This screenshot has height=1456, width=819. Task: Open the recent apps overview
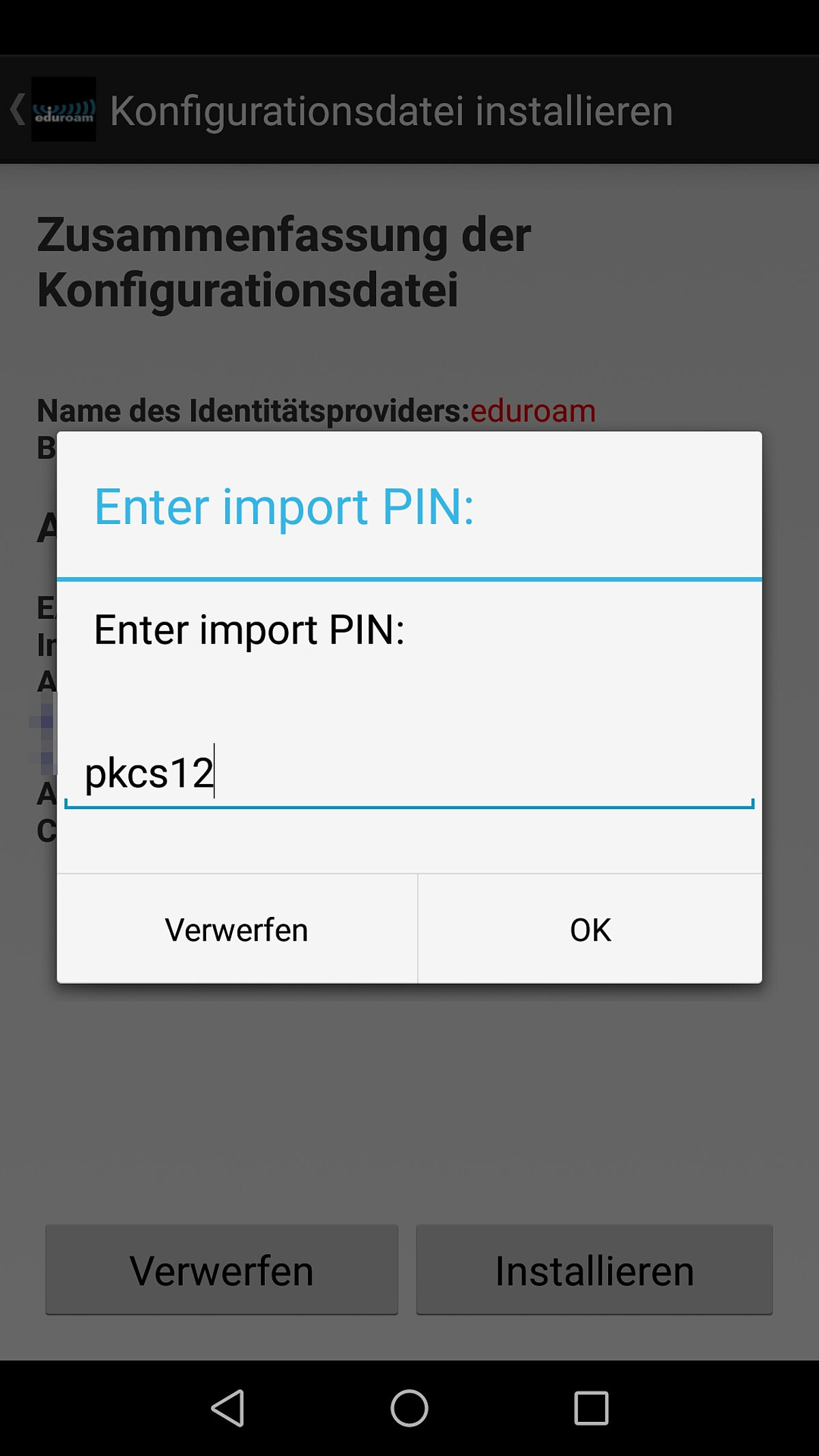click(591, 1408)
